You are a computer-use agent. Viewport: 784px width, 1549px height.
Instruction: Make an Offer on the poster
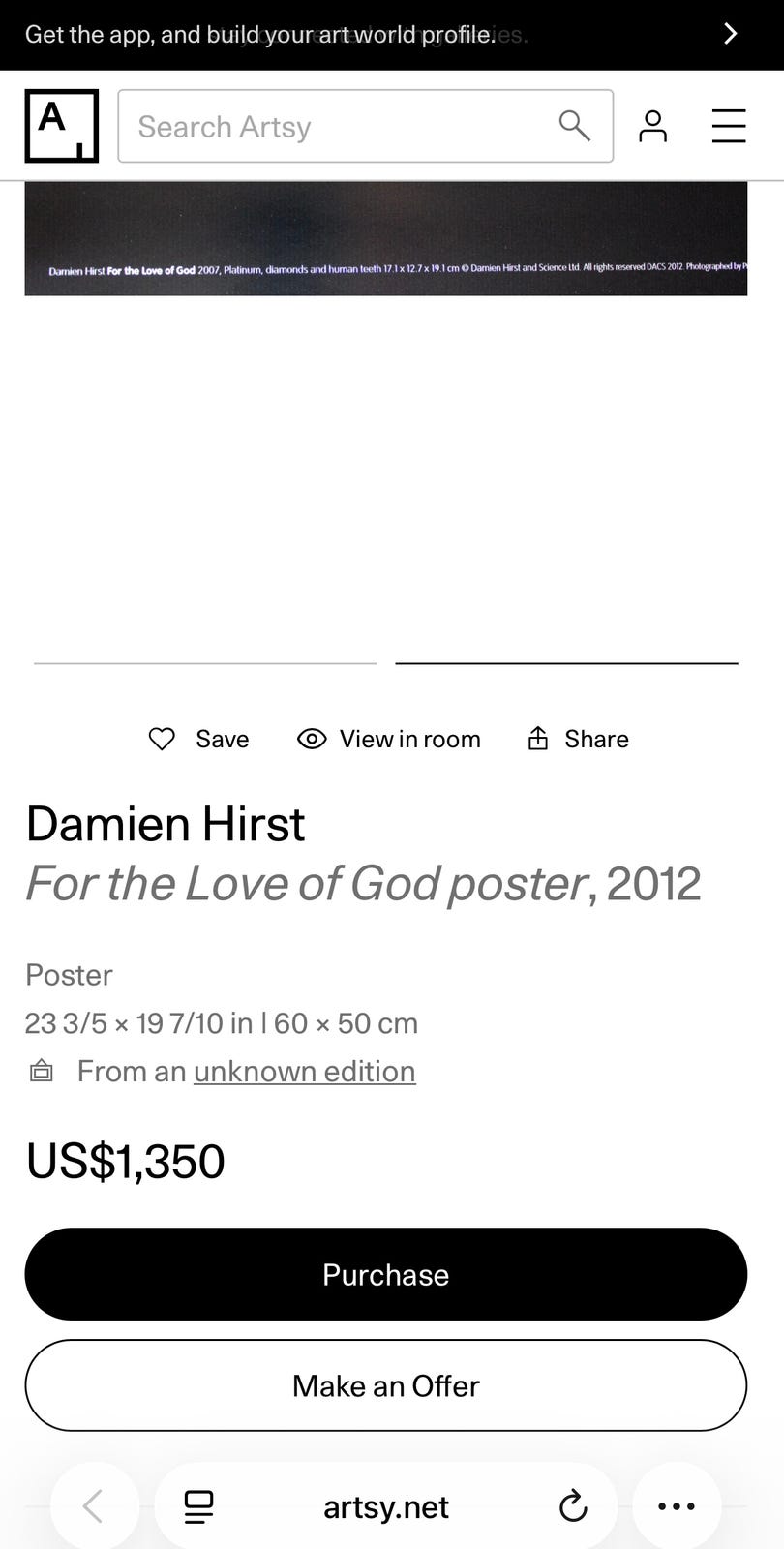tap(385, 1385)
